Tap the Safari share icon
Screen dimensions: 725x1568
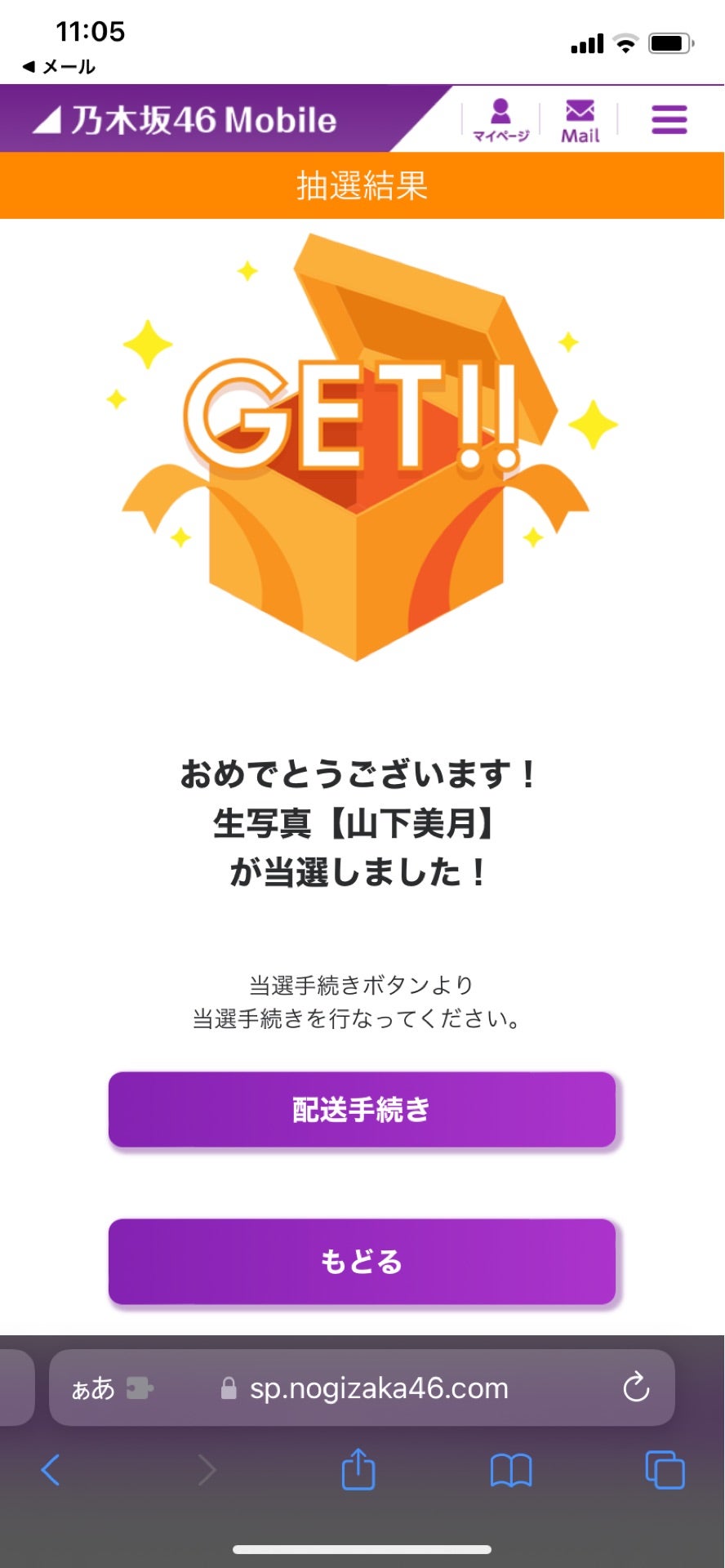358,1470
